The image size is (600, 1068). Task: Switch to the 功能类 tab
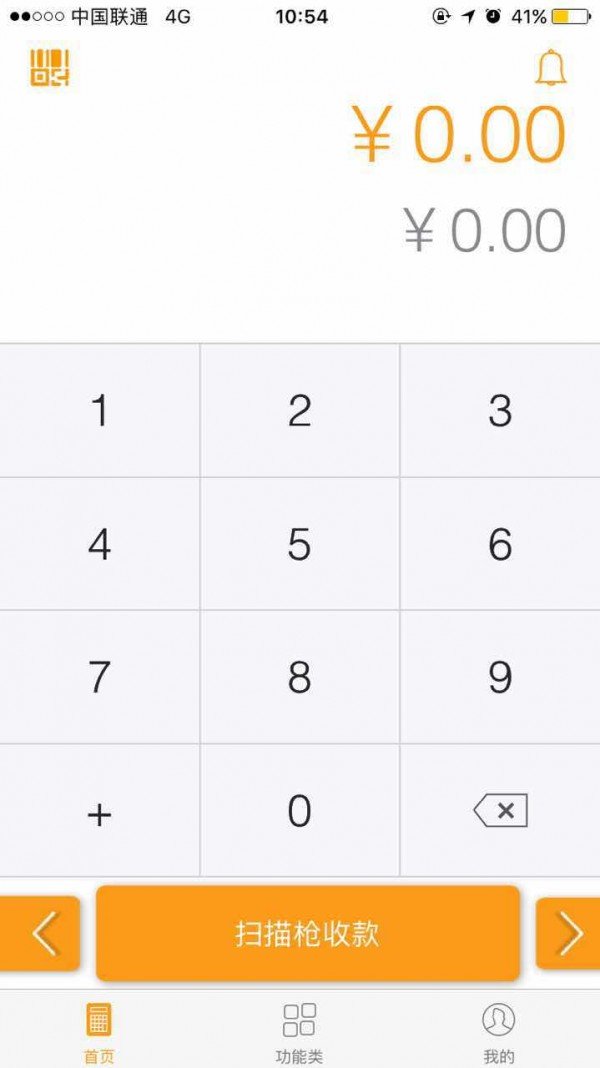(300, 1032)
